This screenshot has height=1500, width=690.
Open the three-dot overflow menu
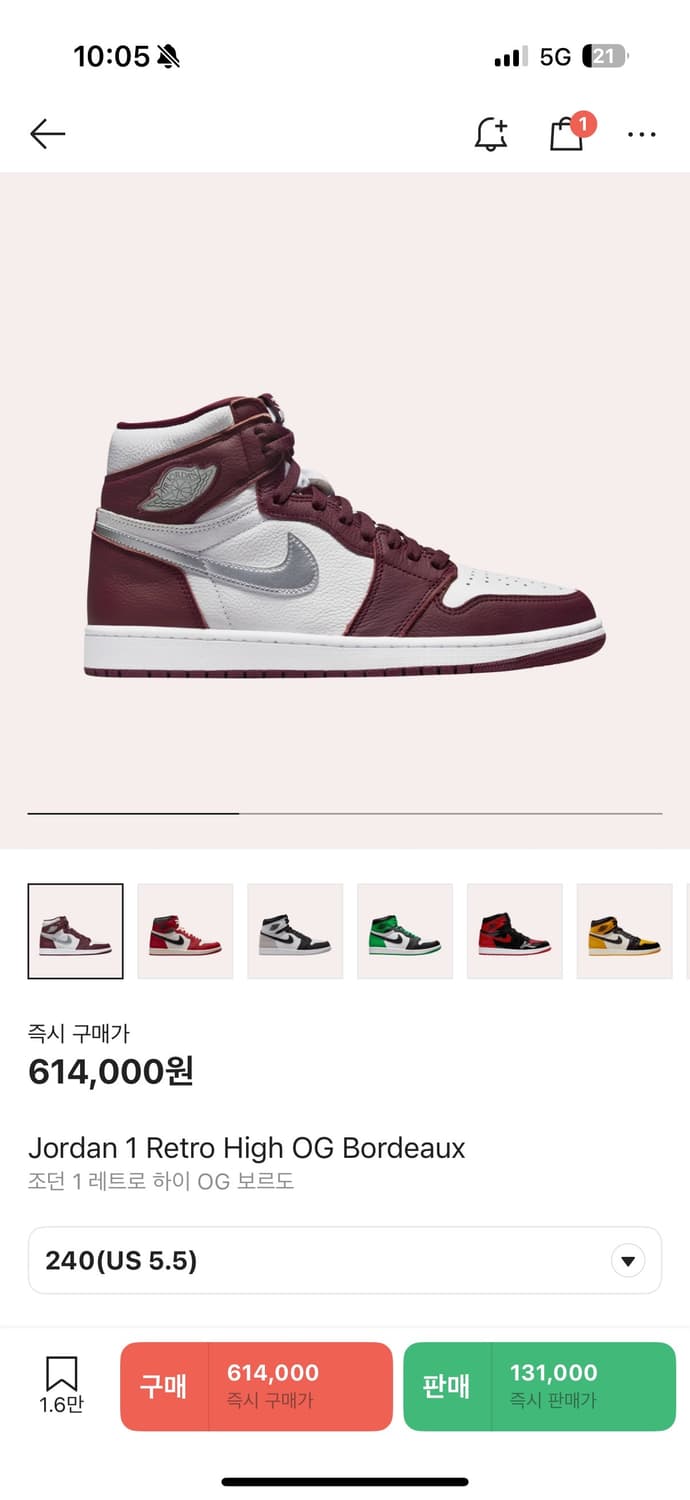pos(641,134)
